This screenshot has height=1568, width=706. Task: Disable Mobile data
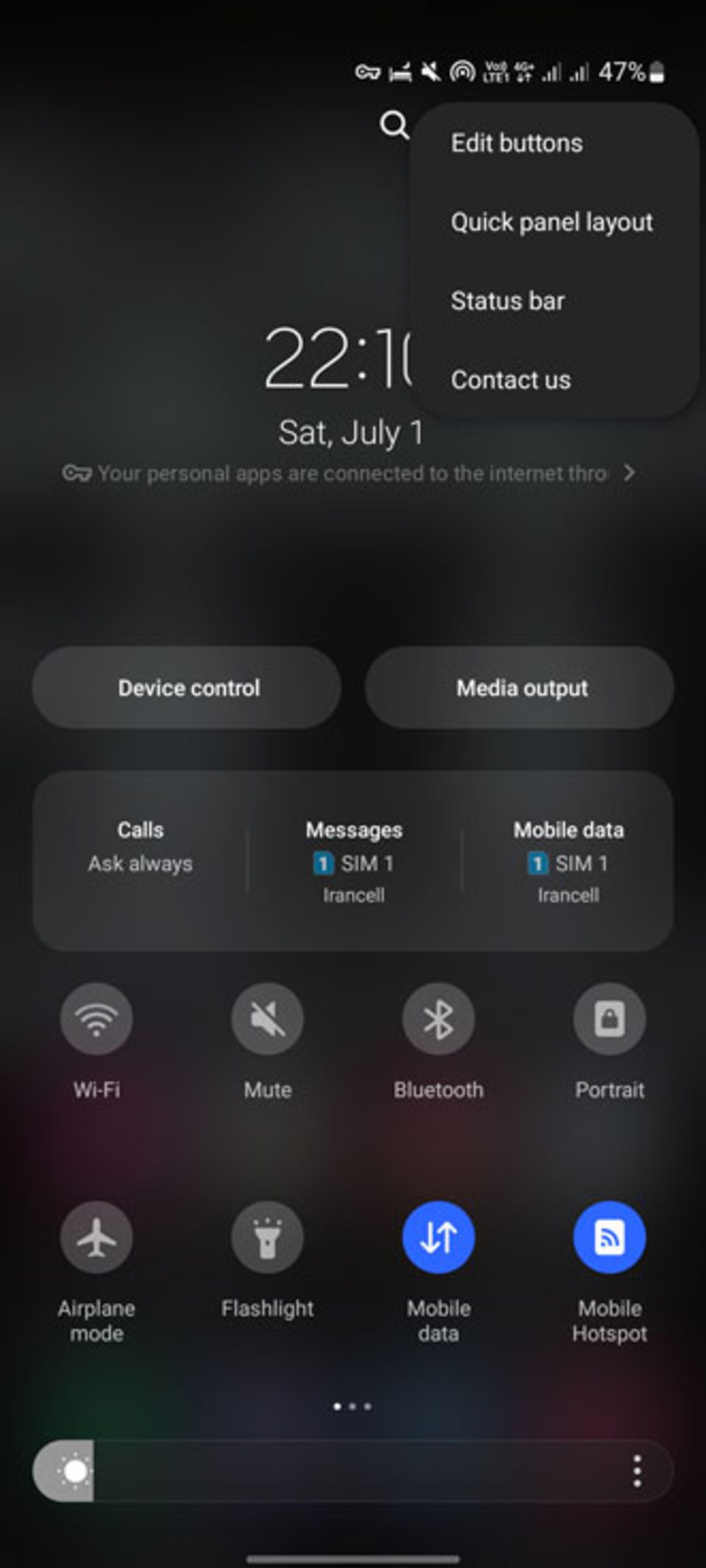(x=438, y=1237)
